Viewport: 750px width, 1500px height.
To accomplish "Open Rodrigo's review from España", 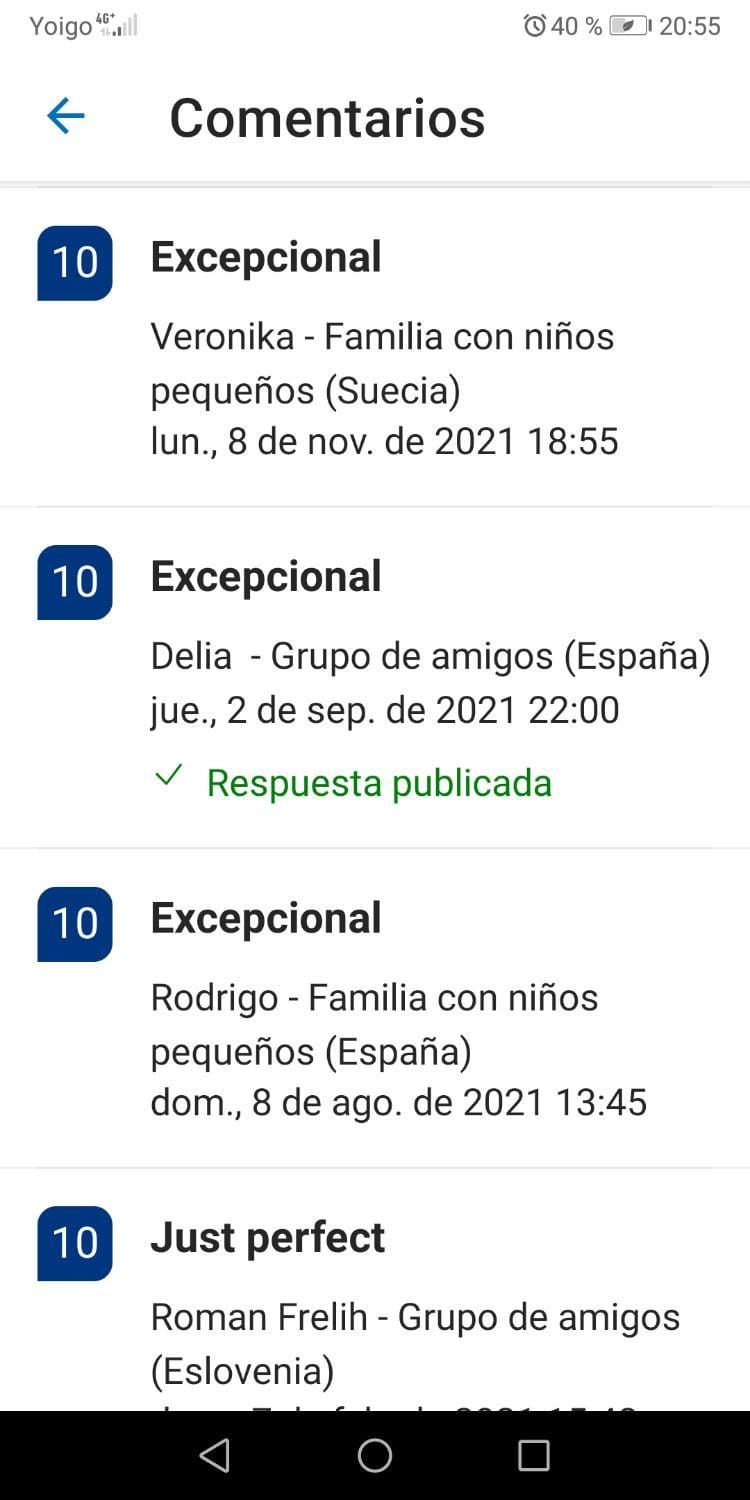I will 375,1008.
